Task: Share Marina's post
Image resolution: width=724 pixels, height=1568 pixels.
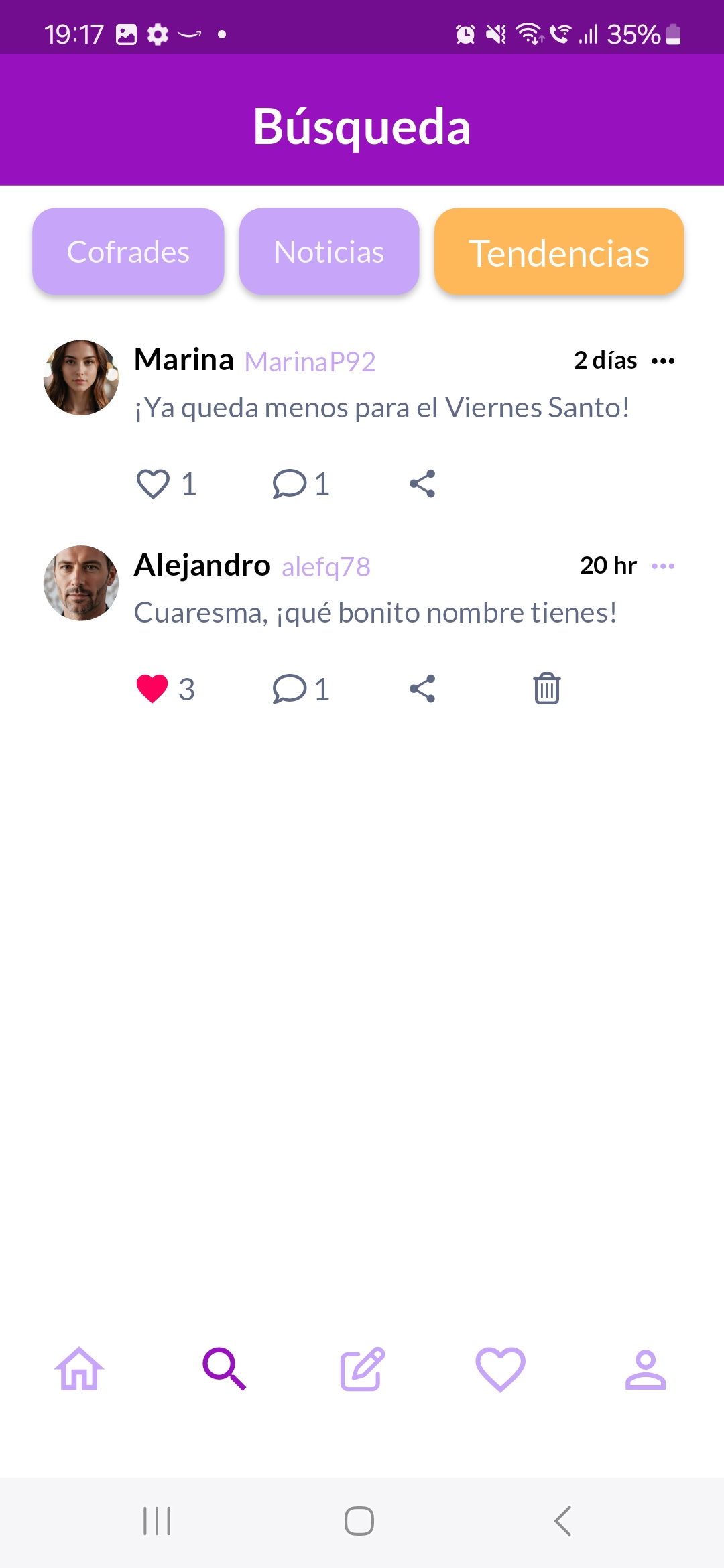Action: click(x=422, y=484)
